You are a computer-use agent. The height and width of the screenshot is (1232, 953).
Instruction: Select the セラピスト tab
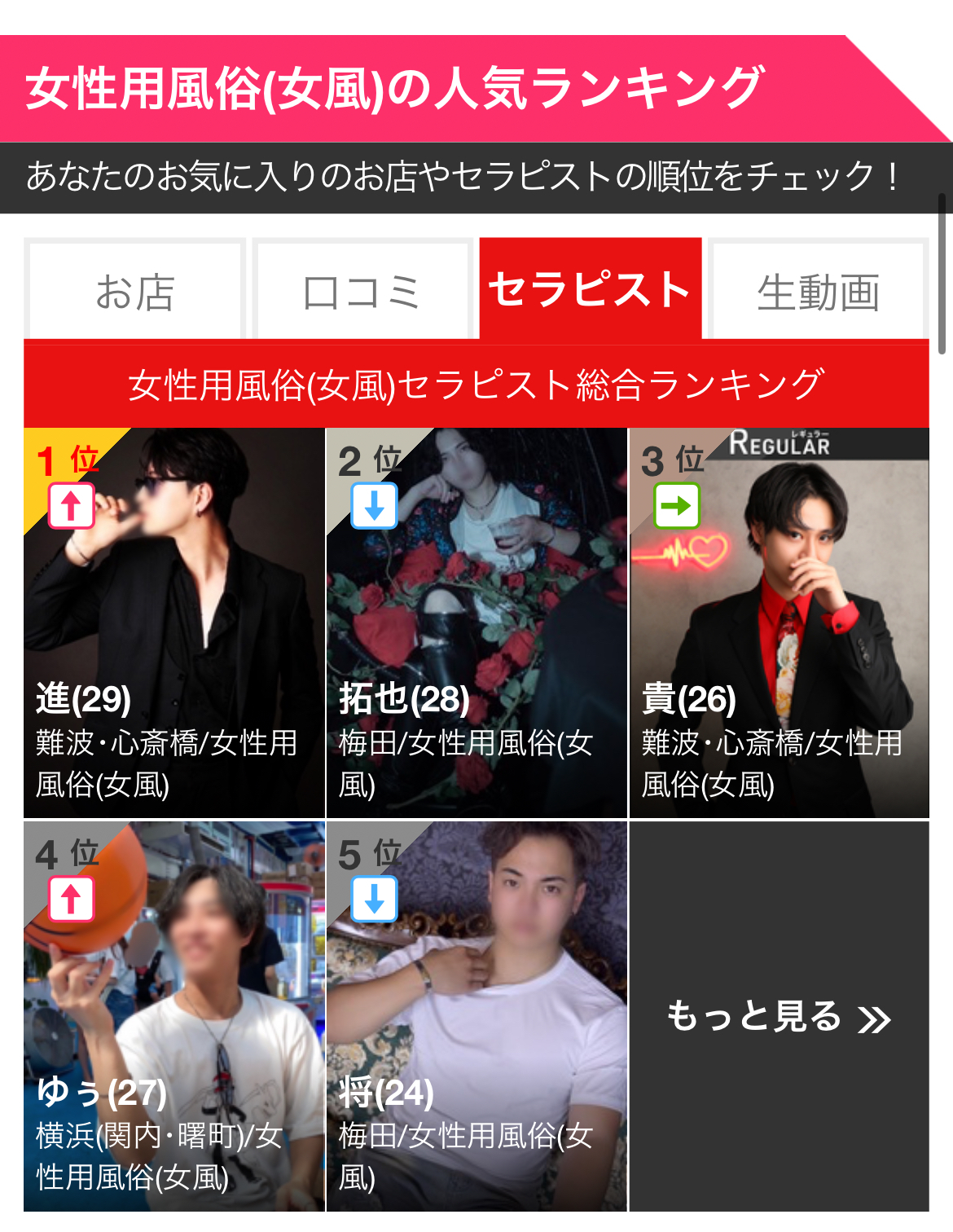click(590, 289)
